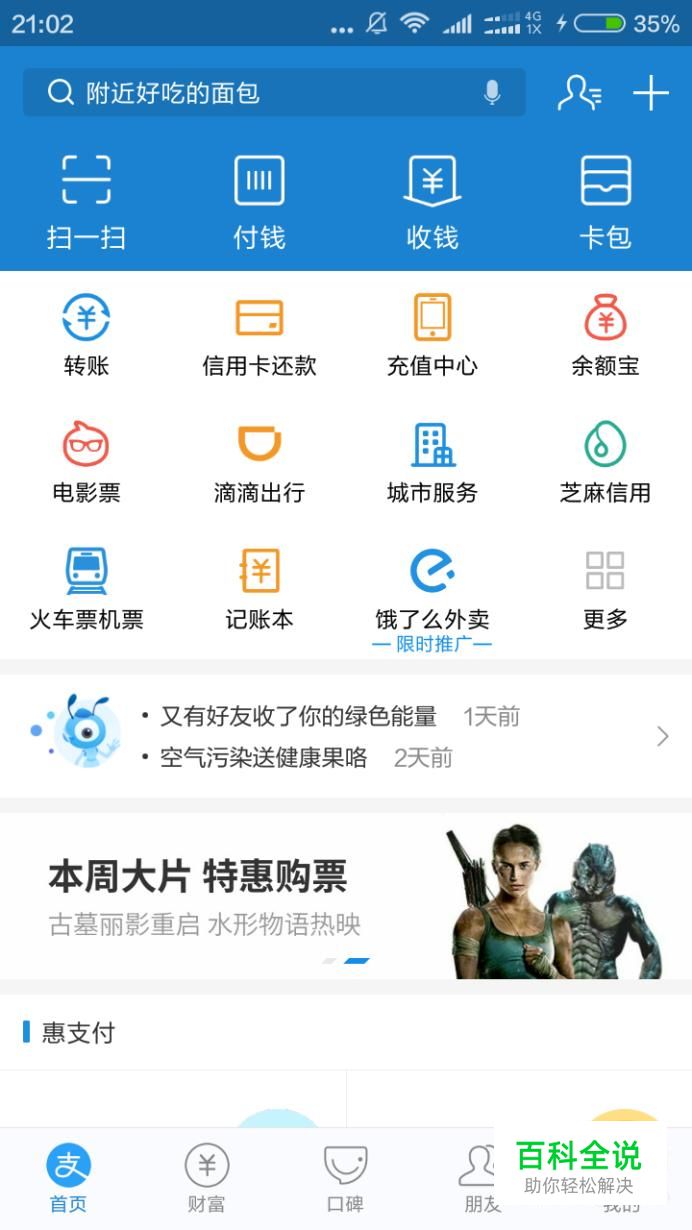This screenshot has width=692, height=1230.
Task: Open the green energy notifications row
Action: click(346, 737)
